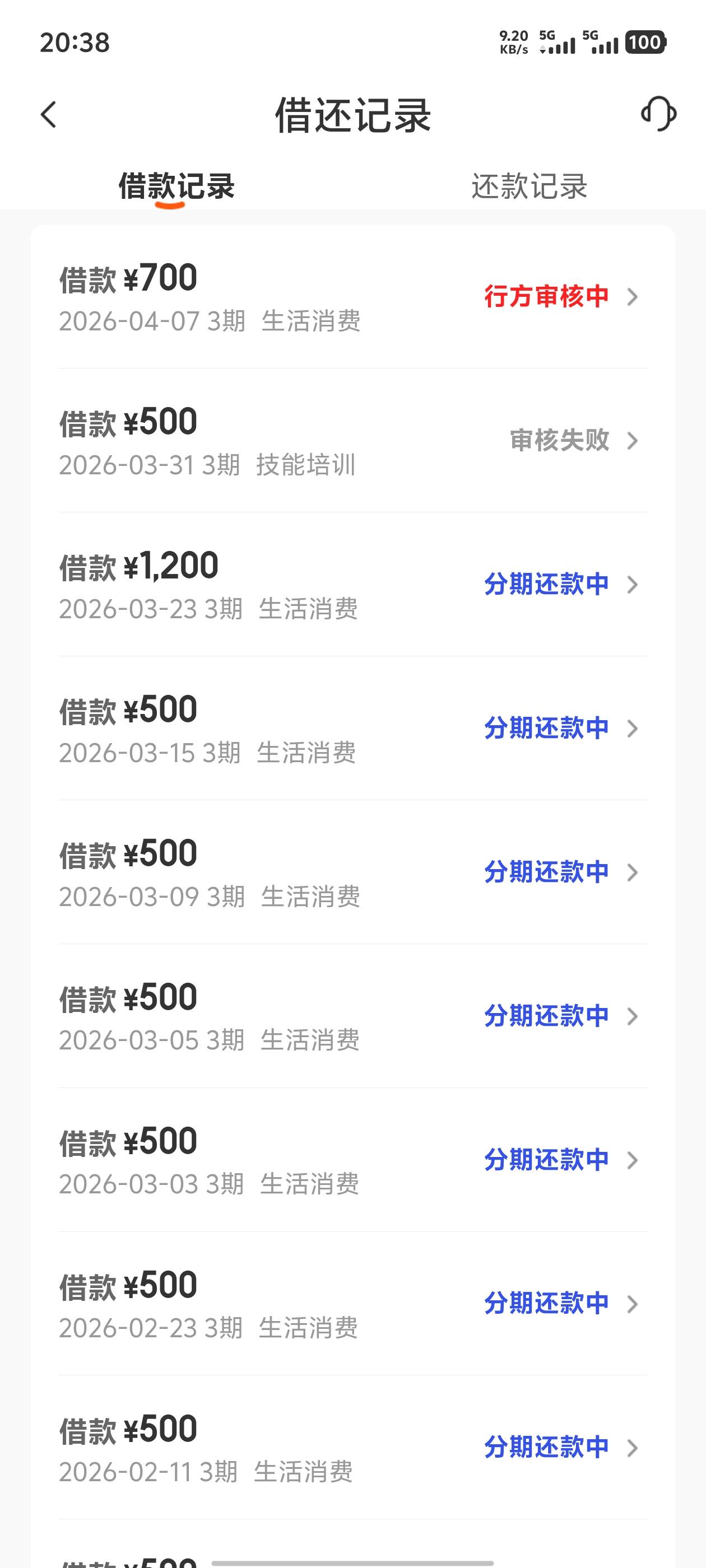Image resolution: width=706 pixels, height=1568 pixels.
Task: View the ¥500 loan from 2026-02-11
Action: click(x=352, y=1448)
